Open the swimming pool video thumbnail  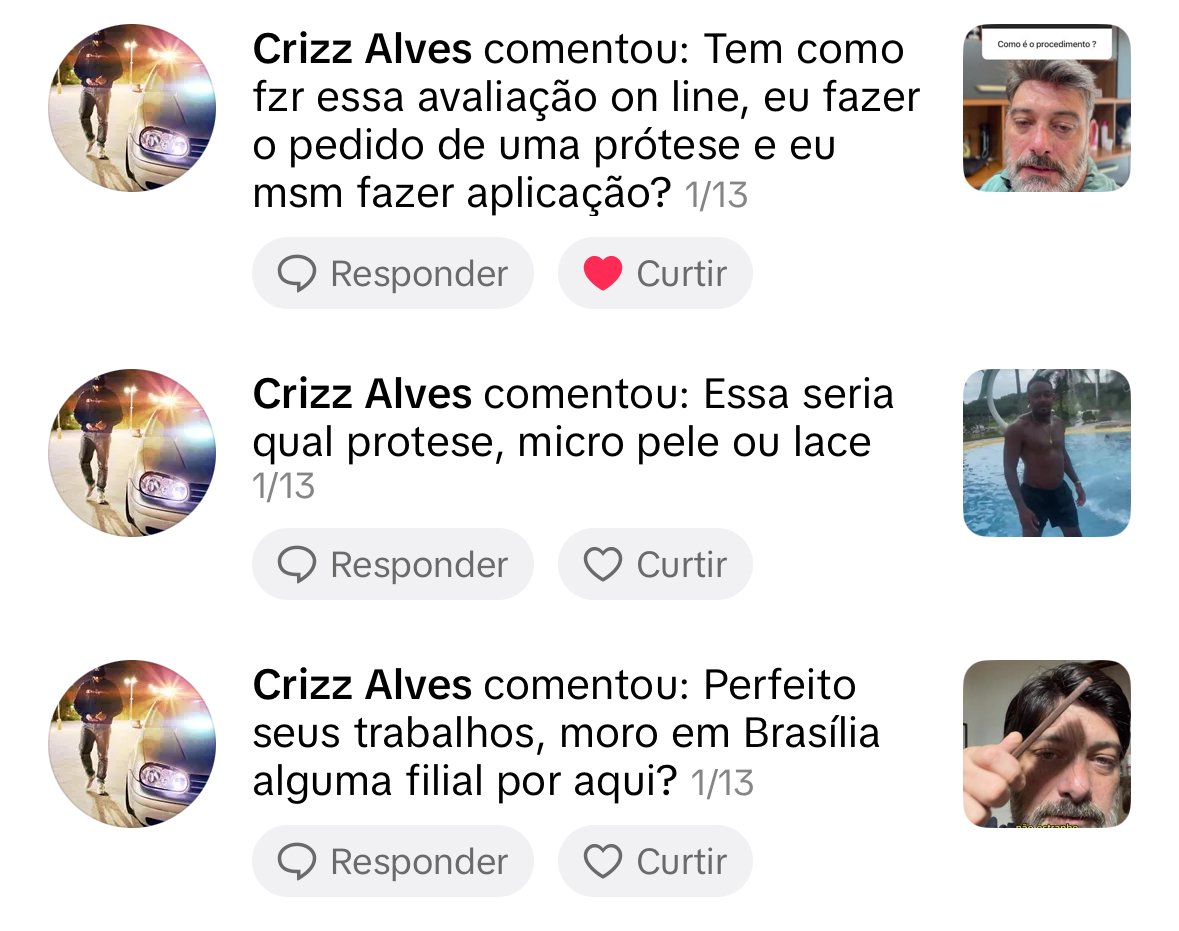(x=1046, y=453)
